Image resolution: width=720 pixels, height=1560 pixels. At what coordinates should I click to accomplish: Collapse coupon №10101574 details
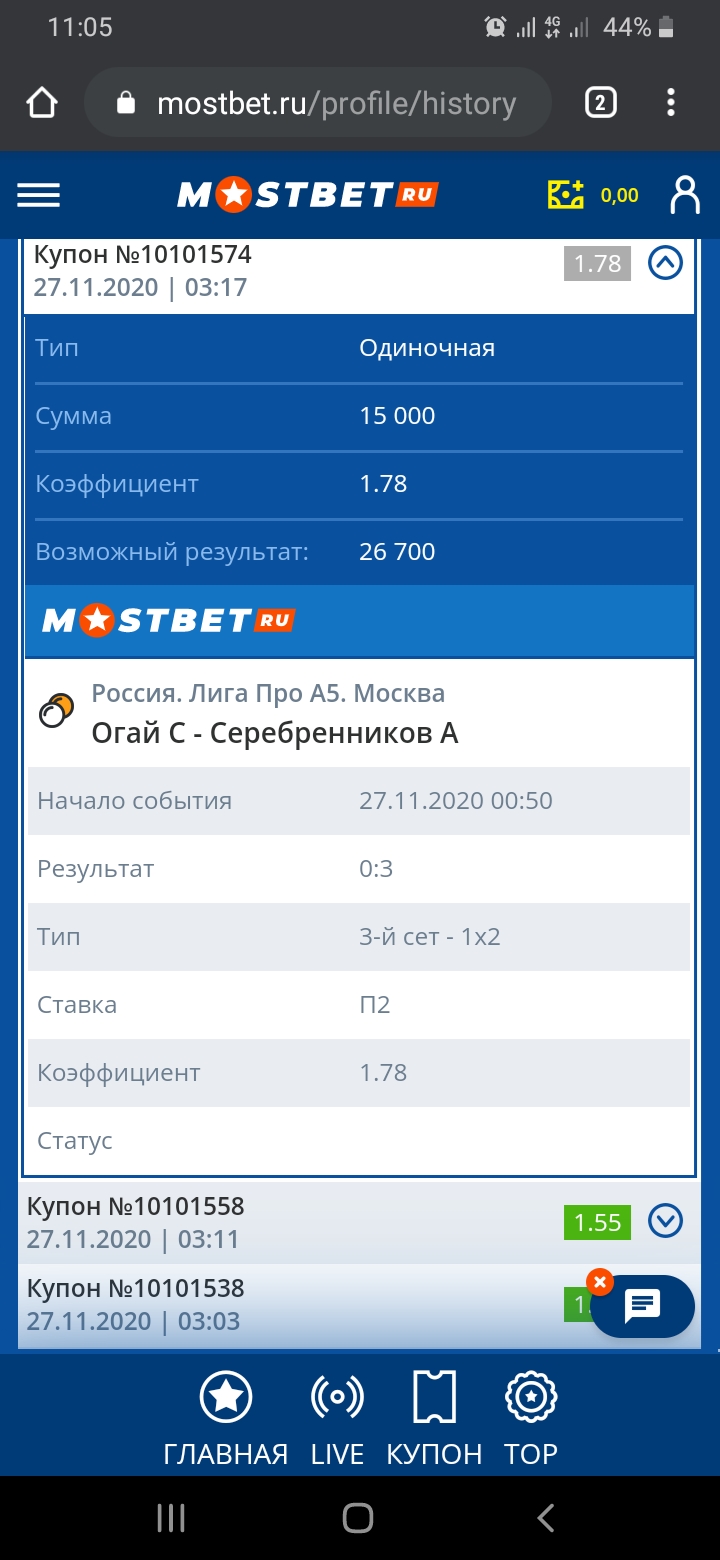point(665,263)
